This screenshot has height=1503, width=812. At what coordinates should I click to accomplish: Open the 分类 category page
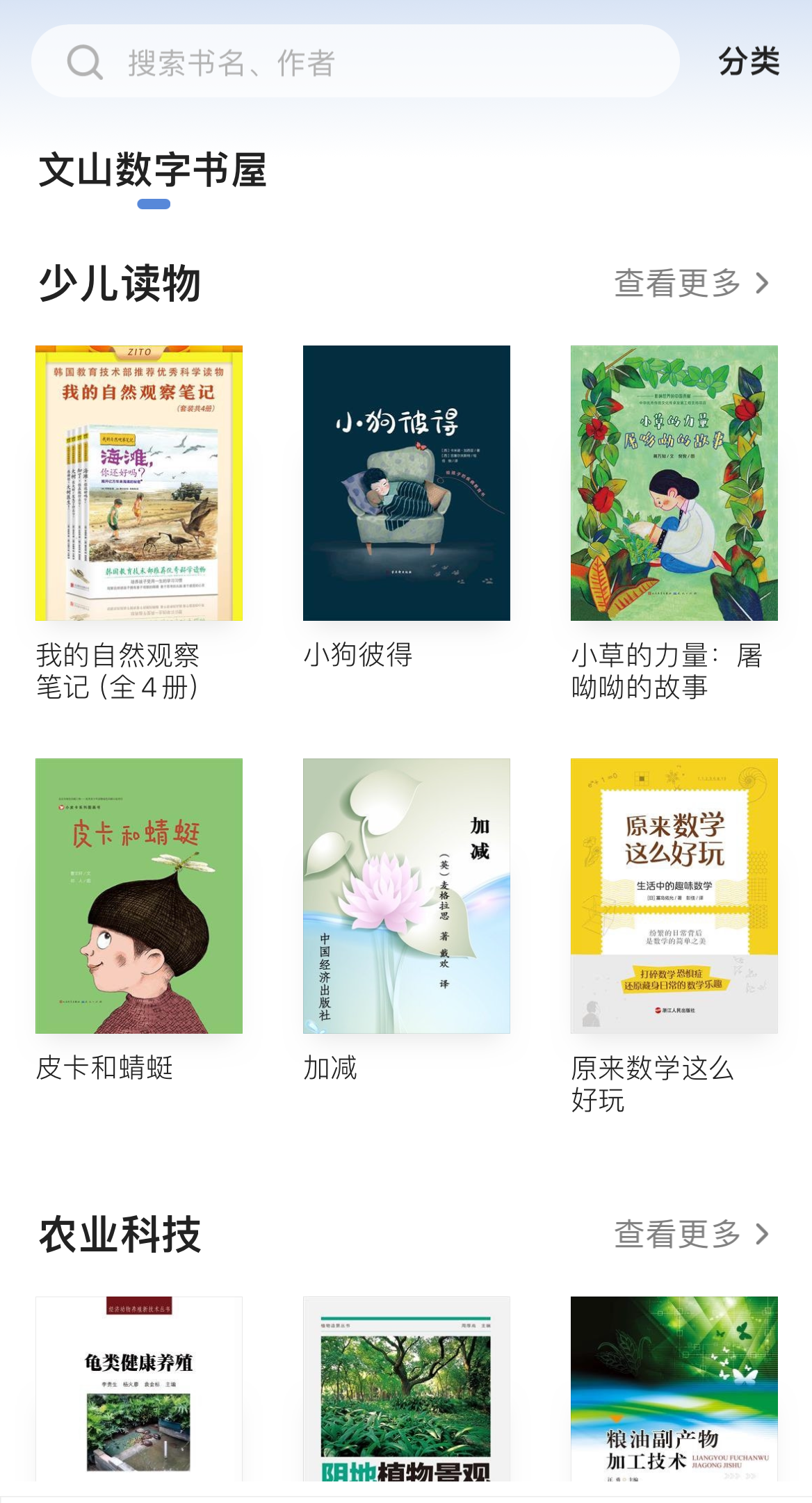749,62
